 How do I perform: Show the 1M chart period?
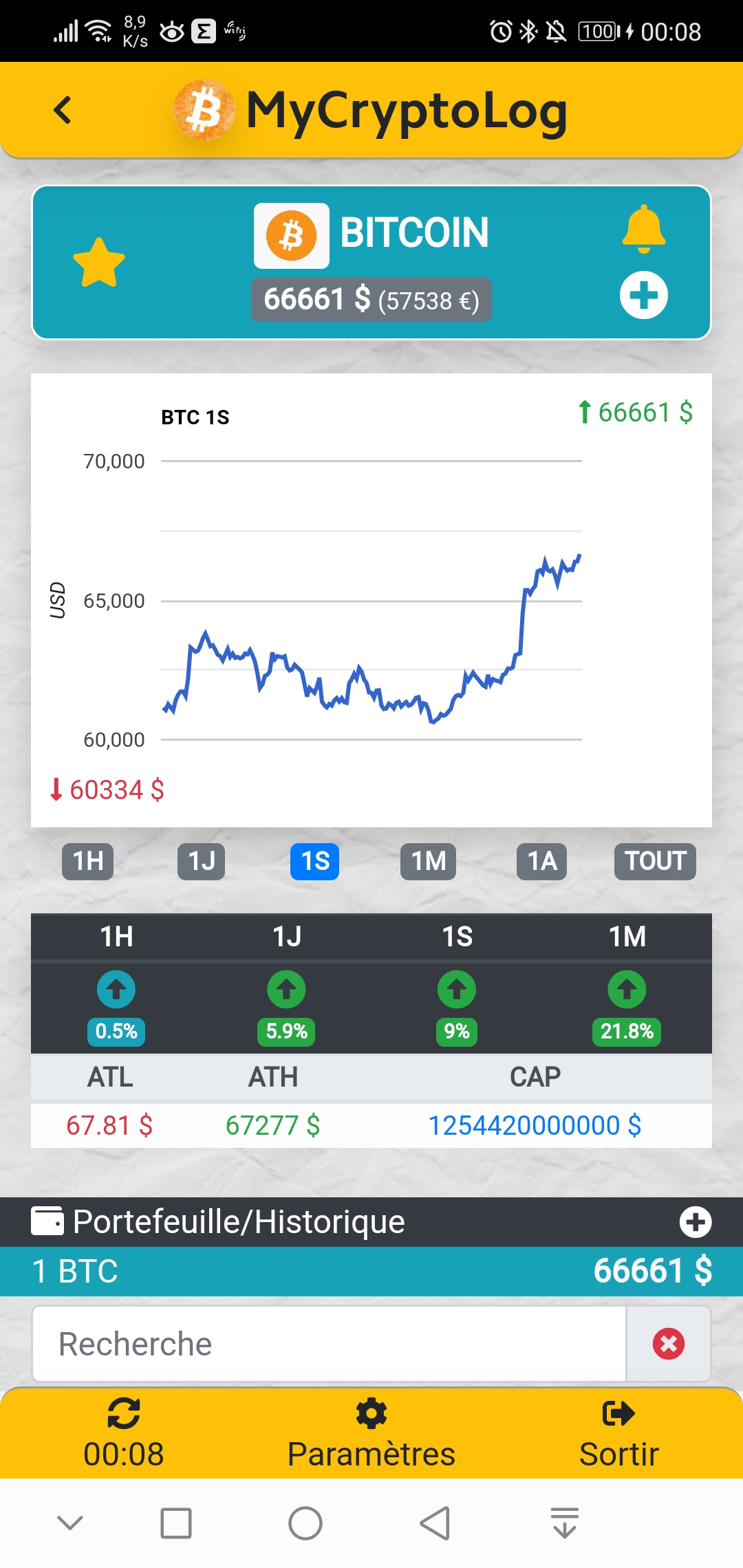[428, 861]
